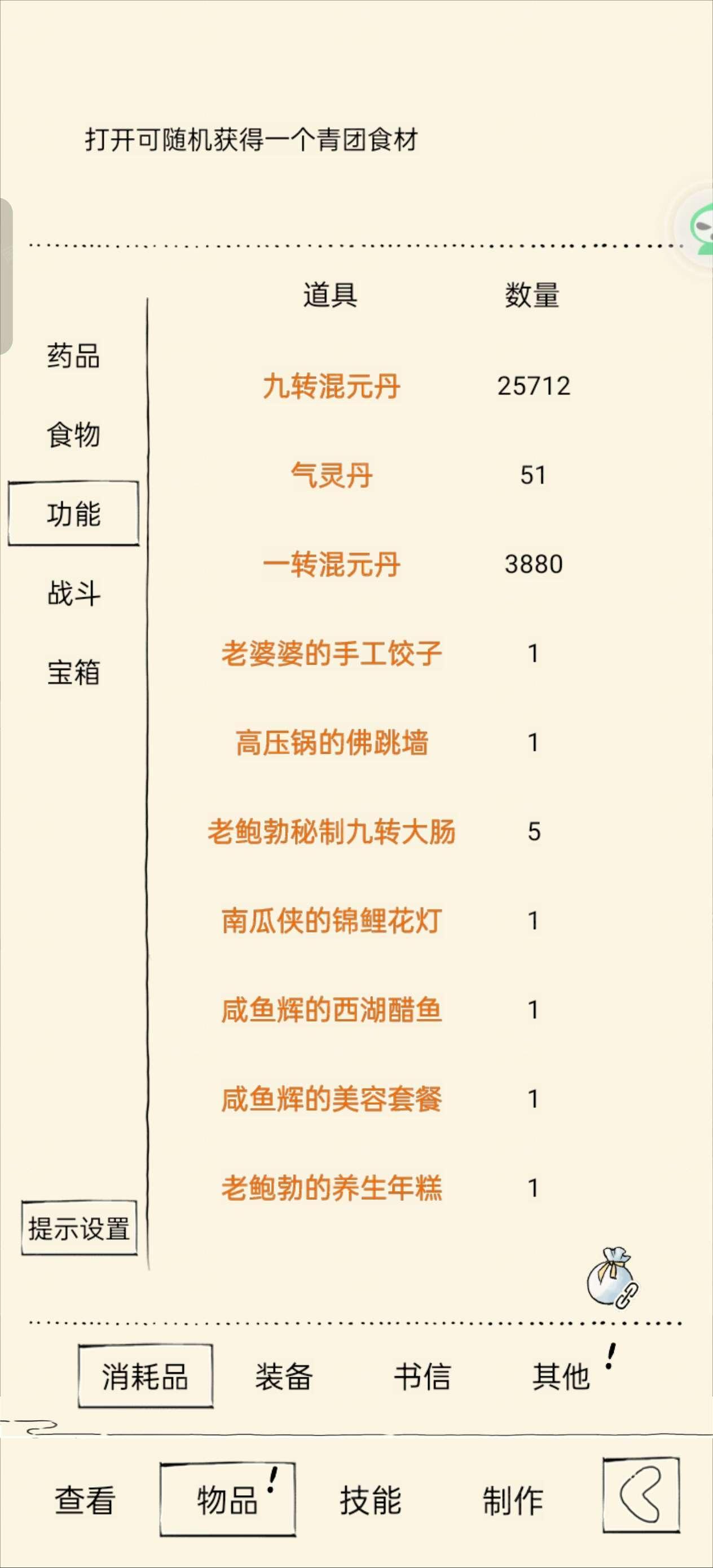This screenshot has height=1568, width=713.
Task: Open the 书信 tab
Action: (x=422, y=1376)
